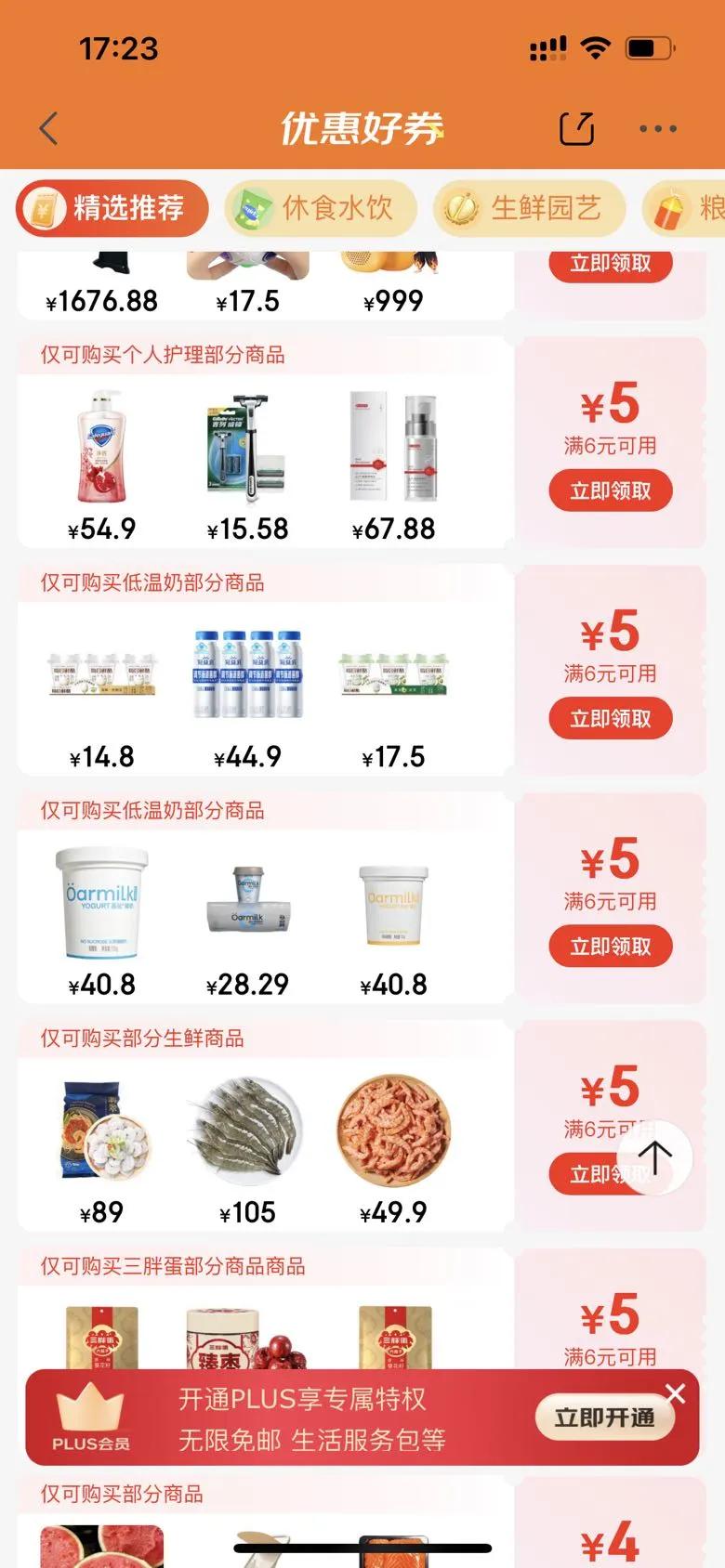Open the ¥89 seafood bag product

pyautogui.click(x=102, y=1131)
